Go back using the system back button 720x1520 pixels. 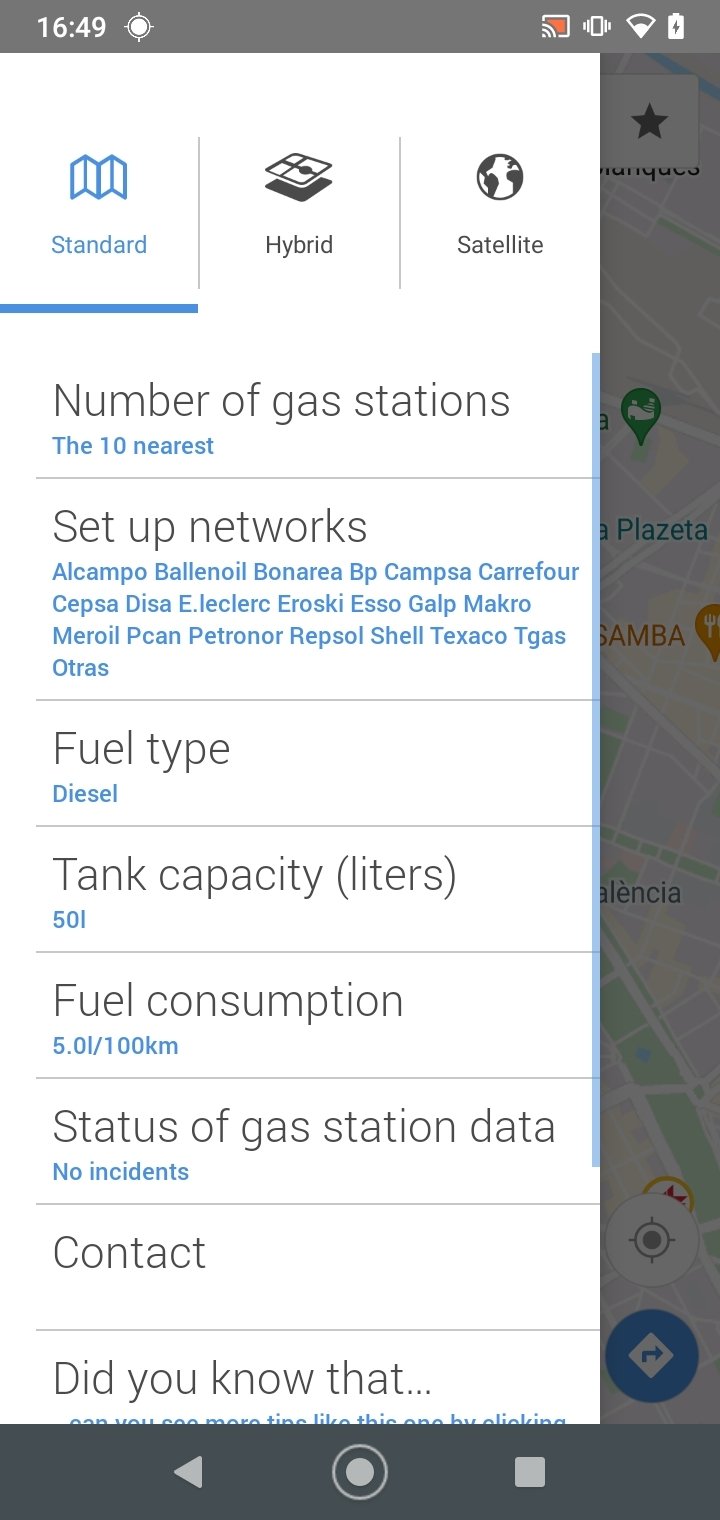pos(188,1472)
